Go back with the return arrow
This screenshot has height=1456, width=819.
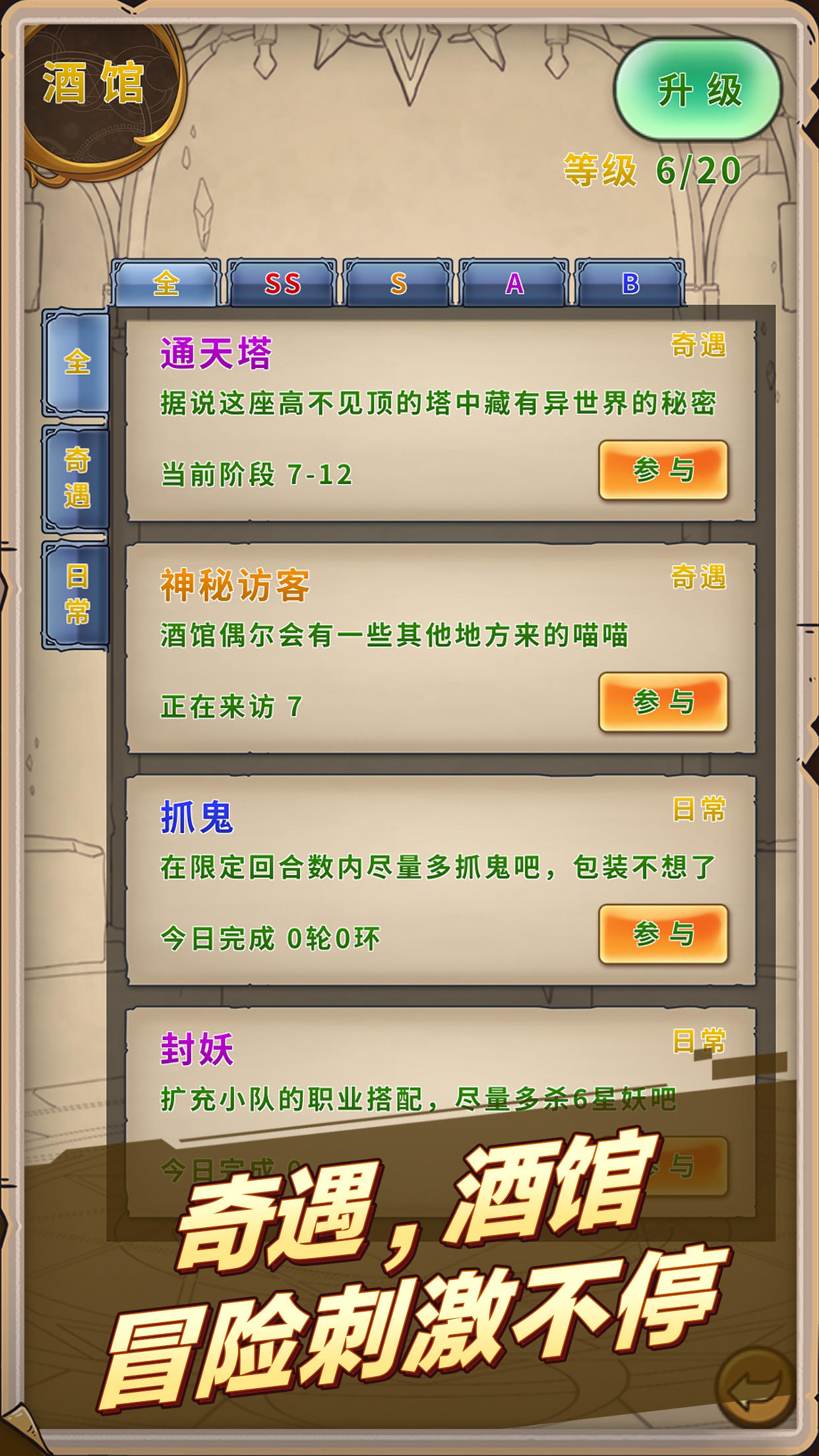click(x=756, y=1385)
